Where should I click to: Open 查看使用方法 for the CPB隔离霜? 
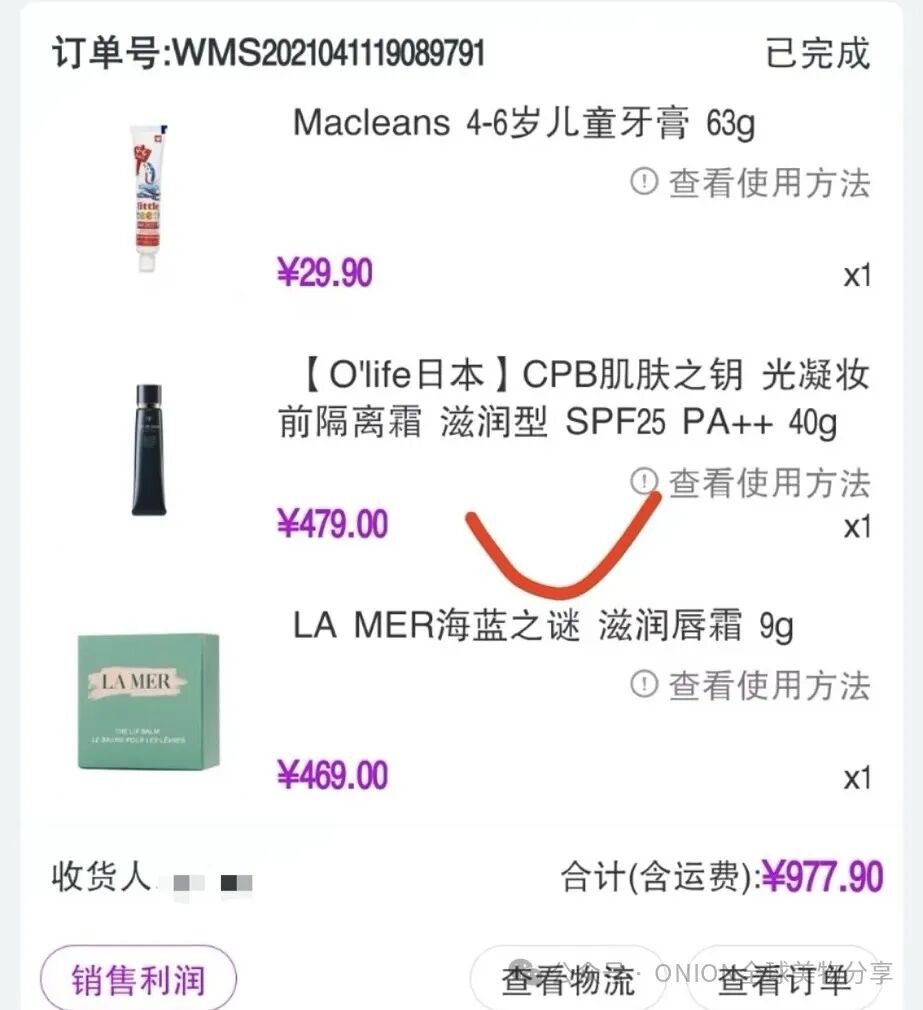750,483
